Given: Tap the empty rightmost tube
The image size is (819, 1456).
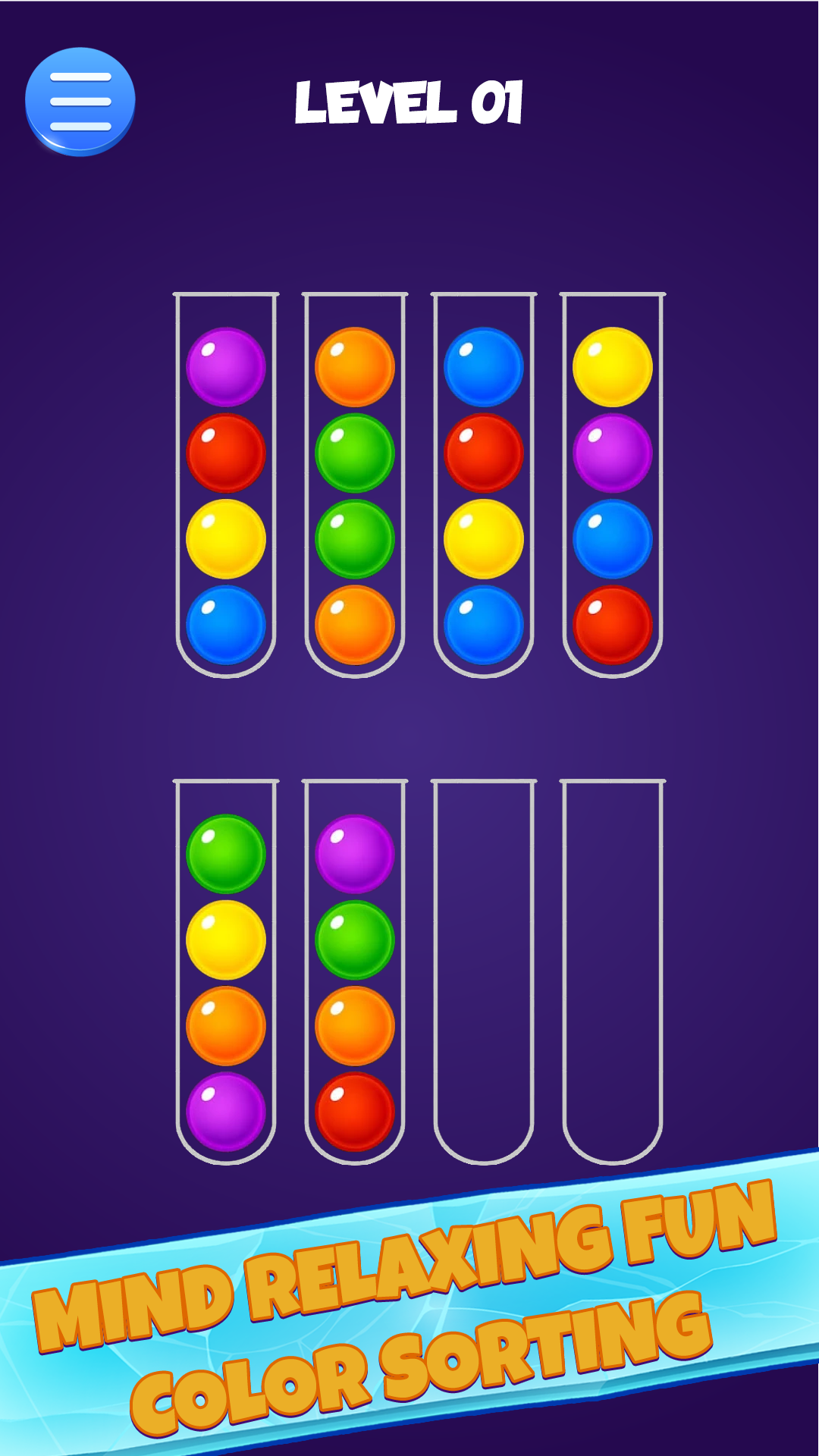Looking at the screenshot, I should point(613,971).
